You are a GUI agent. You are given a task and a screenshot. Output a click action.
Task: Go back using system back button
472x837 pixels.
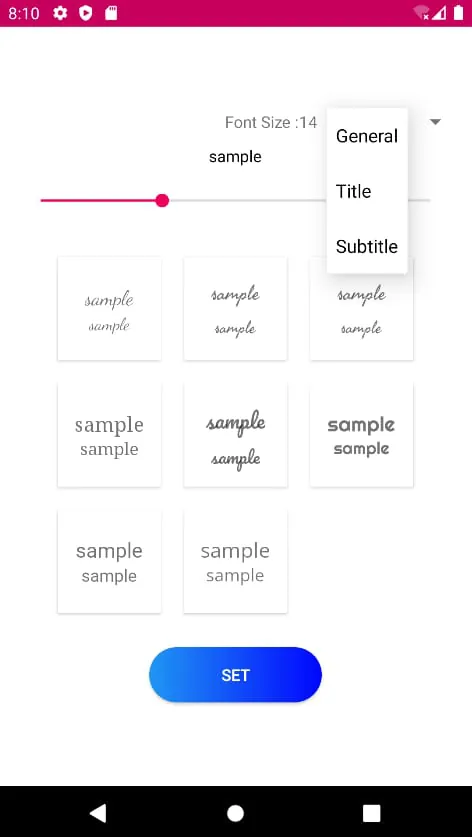(98, 812)
